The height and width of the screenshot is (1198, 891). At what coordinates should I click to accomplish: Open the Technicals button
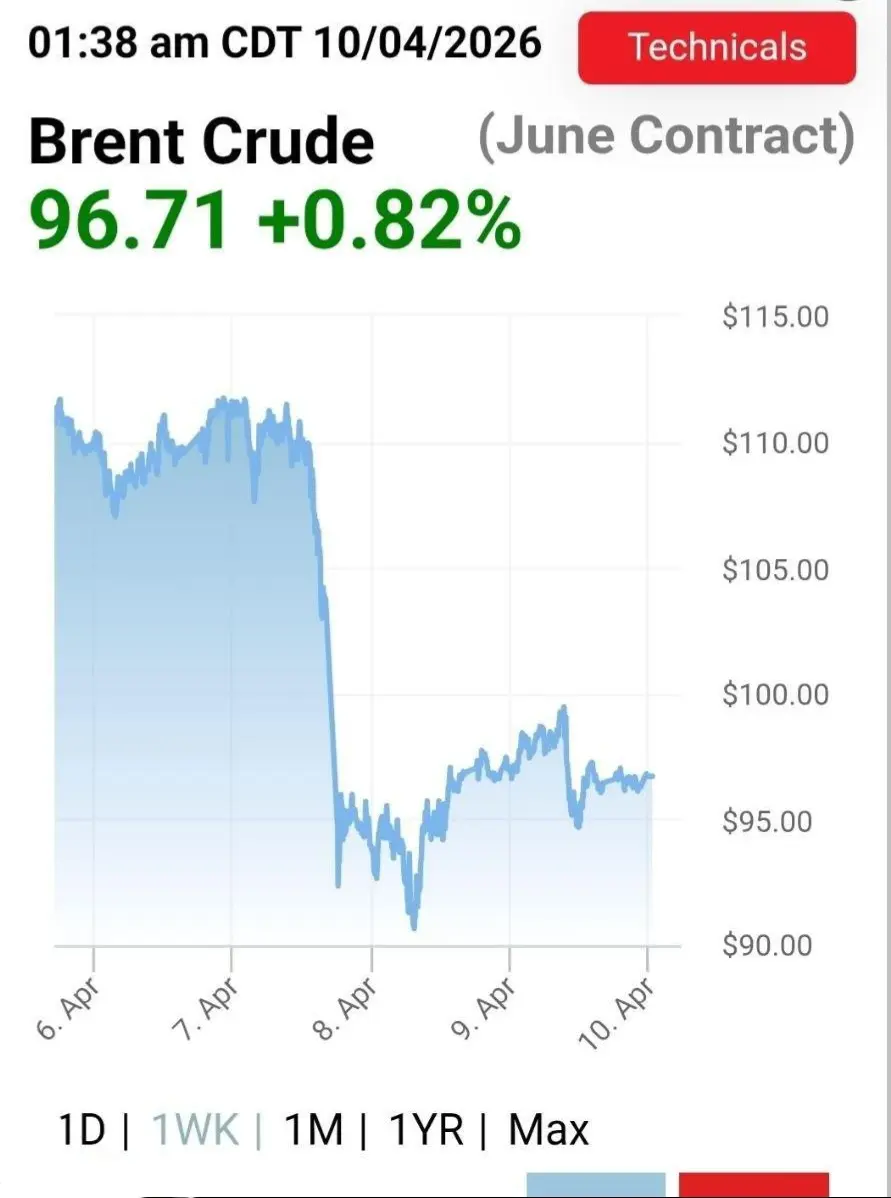coord(717,47)
